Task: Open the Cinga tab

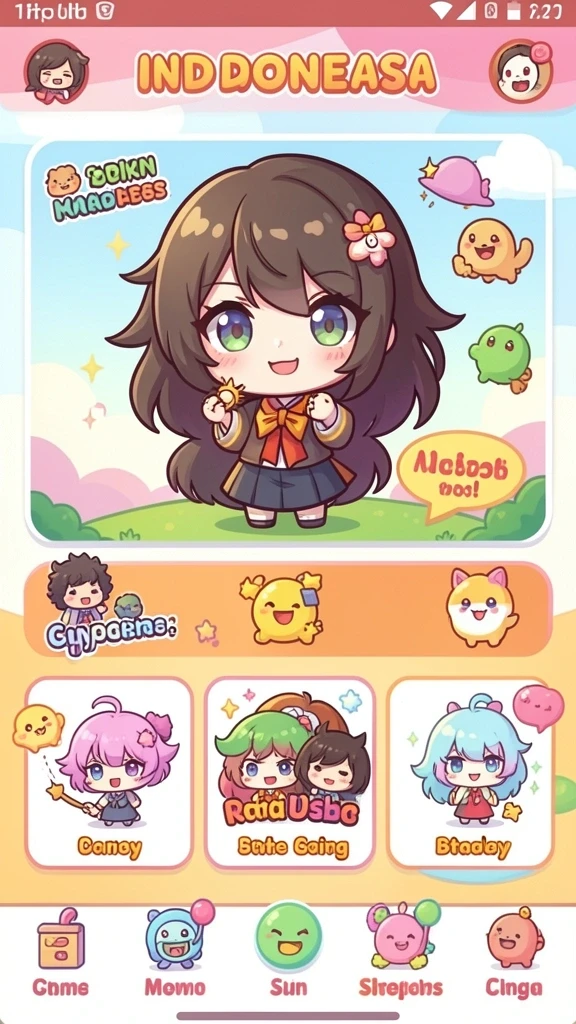Action: tap(514, 953)
